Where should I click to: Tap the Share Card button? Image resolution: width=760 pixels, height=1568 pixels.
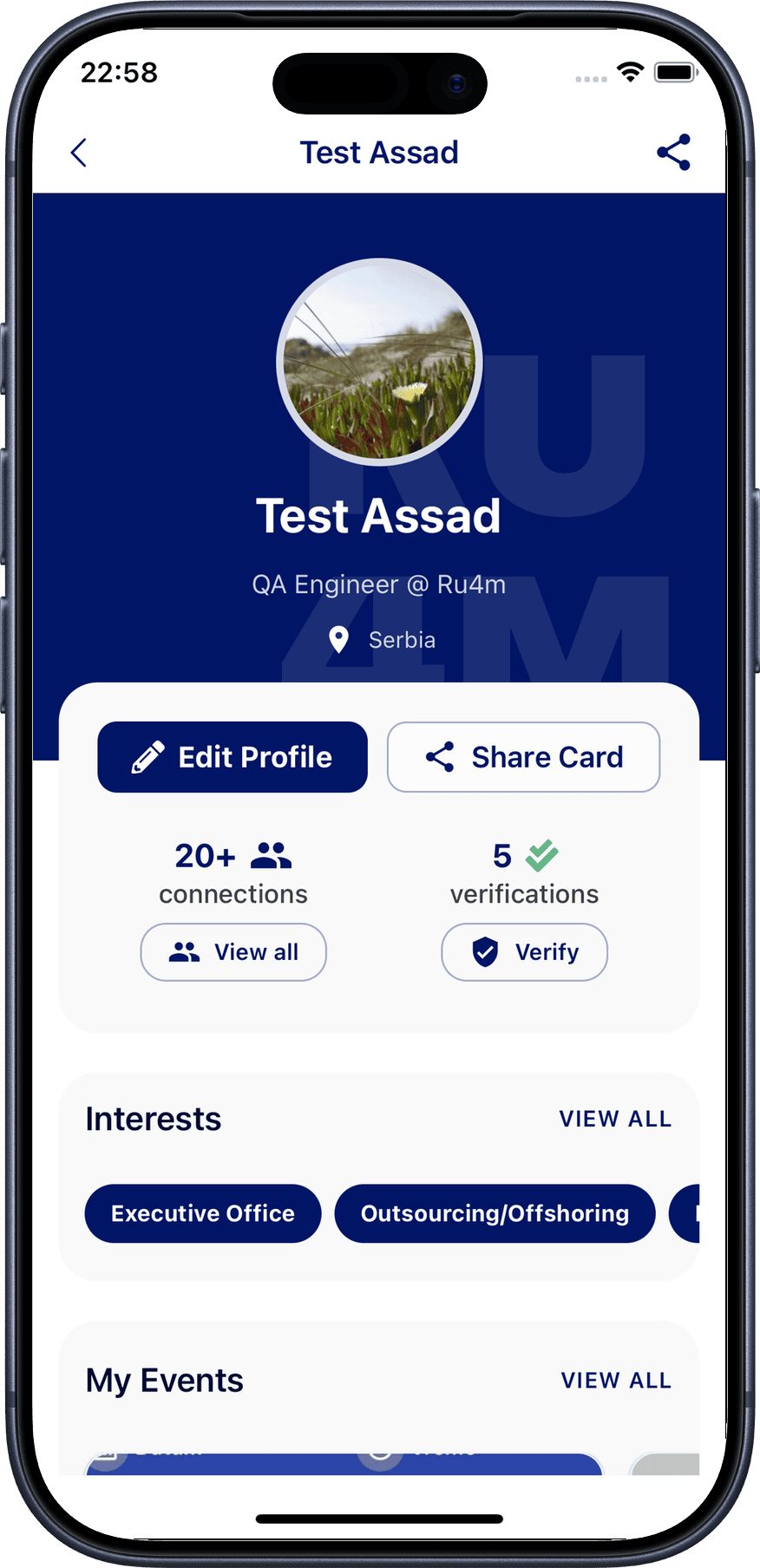[x=523, y=757]
